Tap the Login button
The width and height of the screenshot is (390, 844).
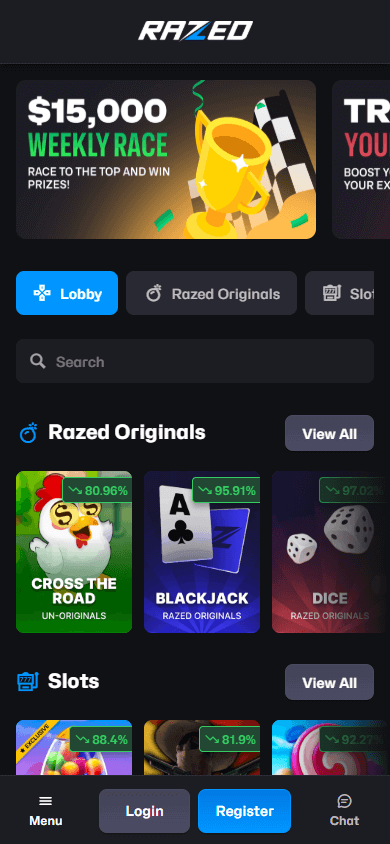[144, 811]
